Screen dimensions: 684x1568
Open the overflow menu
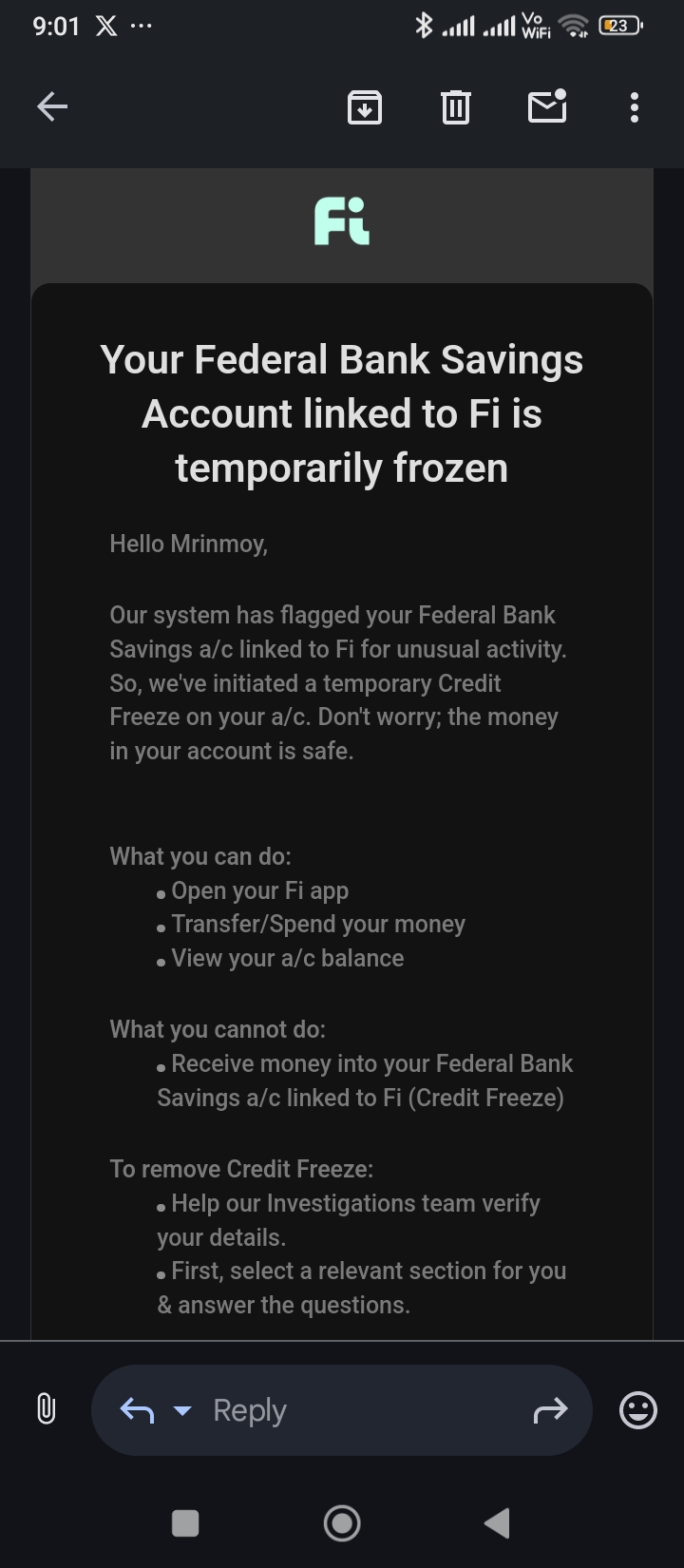[634, 107]
